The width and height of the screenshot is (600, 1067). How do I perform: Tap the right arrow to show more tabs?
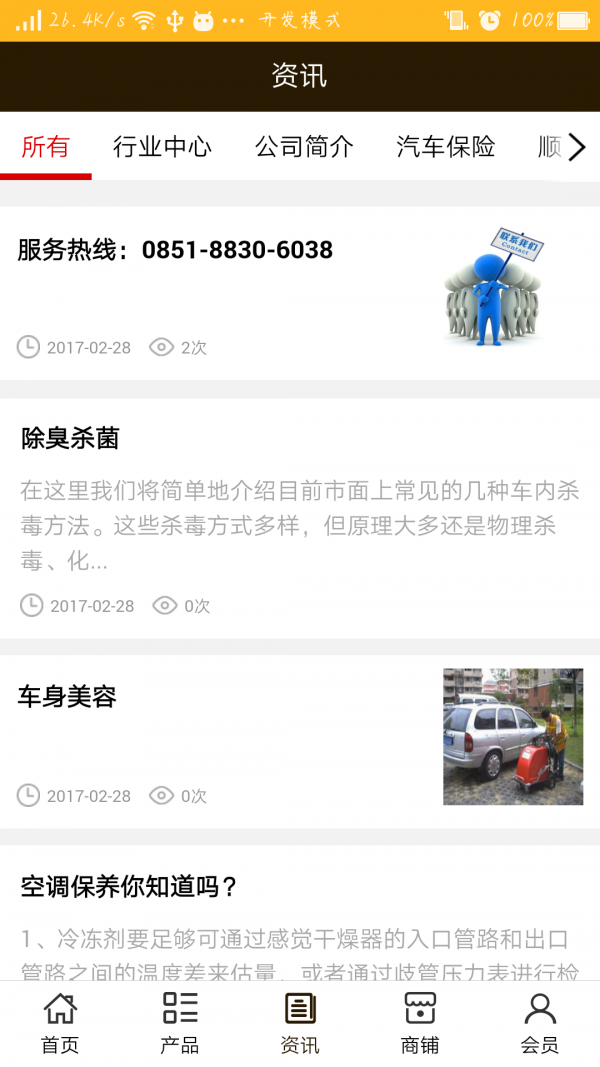coord(577,147)
